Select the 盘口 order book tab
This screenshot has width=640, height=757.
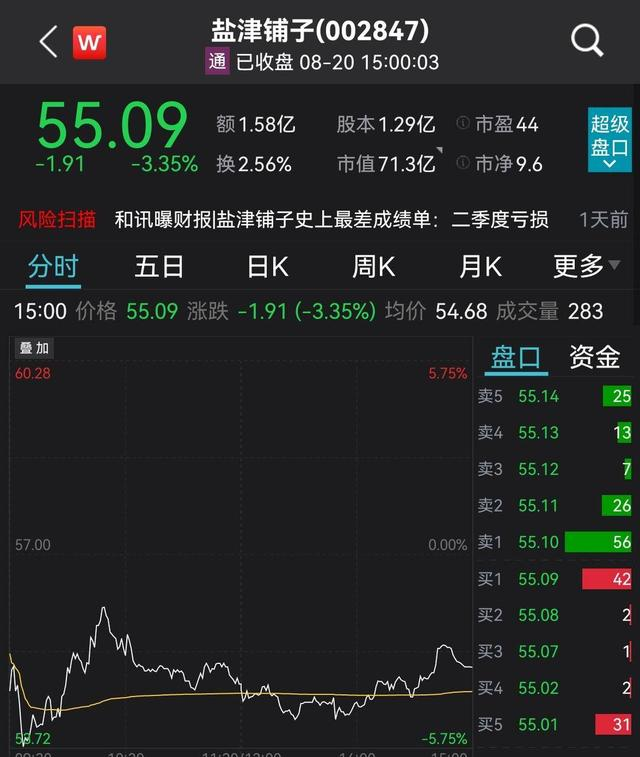click(x=515, y=357)
